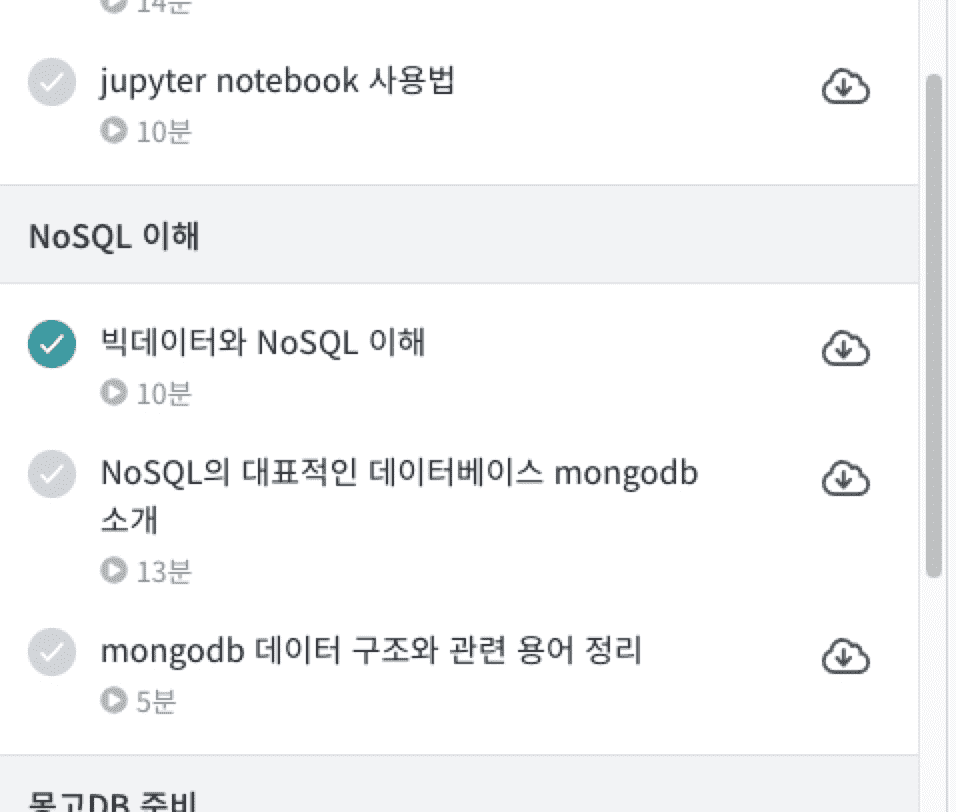Open NoSQL의 대표적인 데이터베이스 mongodb 소개 lecture
This screenshot has width=956, height=812.
point(398,472)
